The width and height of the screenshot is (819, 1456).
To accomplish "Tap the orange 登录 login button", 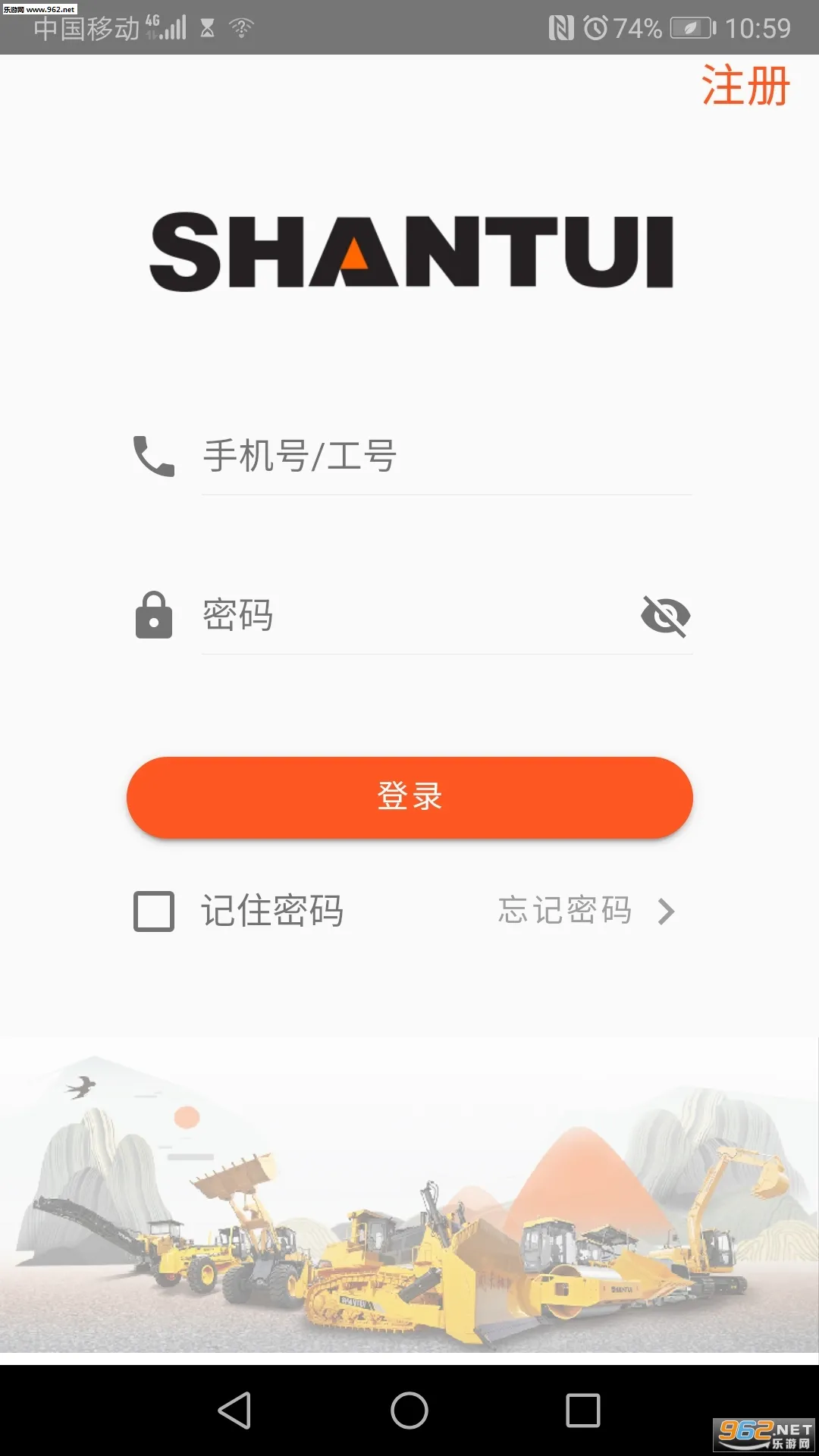I will (409, 797).
